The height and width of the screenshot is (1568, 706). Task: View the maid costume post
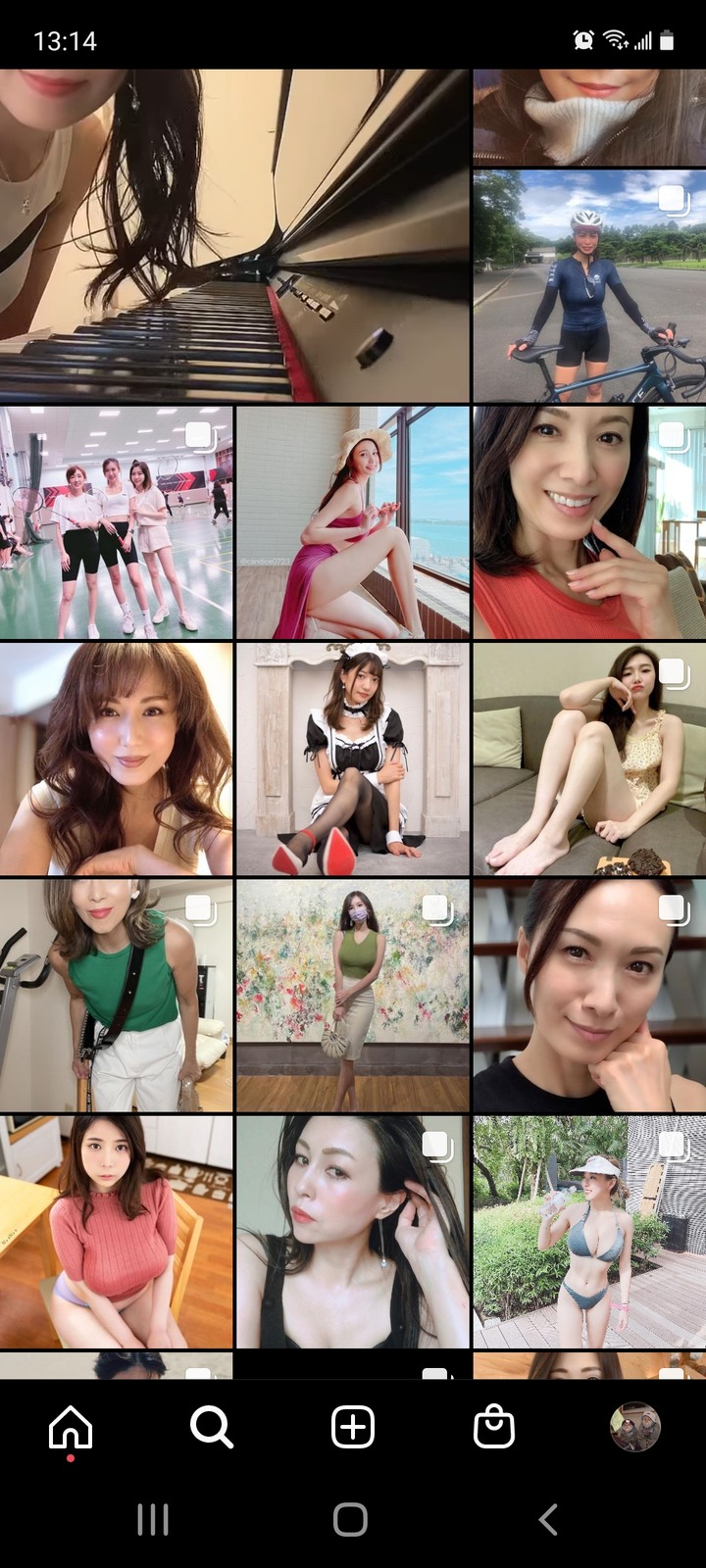point(353,759)
